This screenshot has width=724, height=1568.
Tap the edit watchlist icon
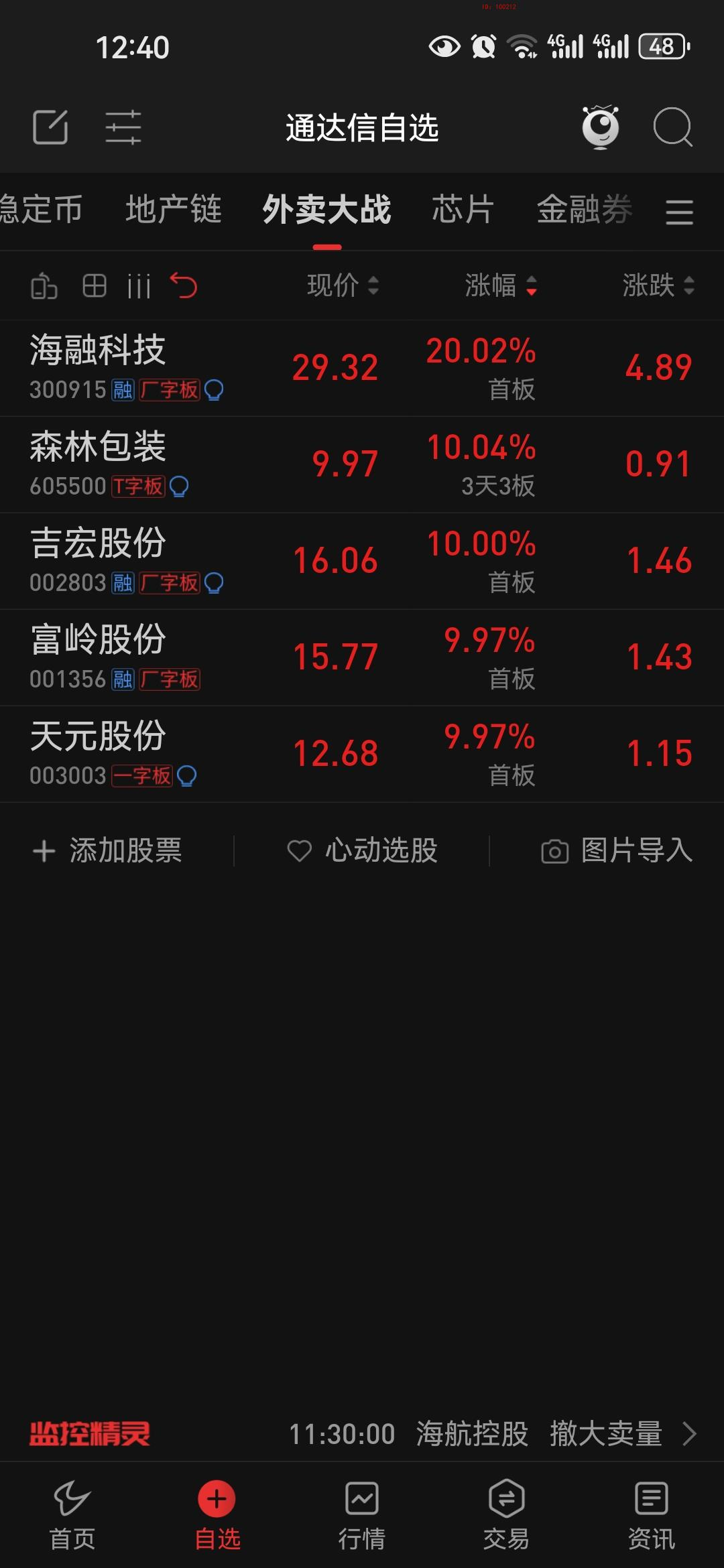(50, 127)
